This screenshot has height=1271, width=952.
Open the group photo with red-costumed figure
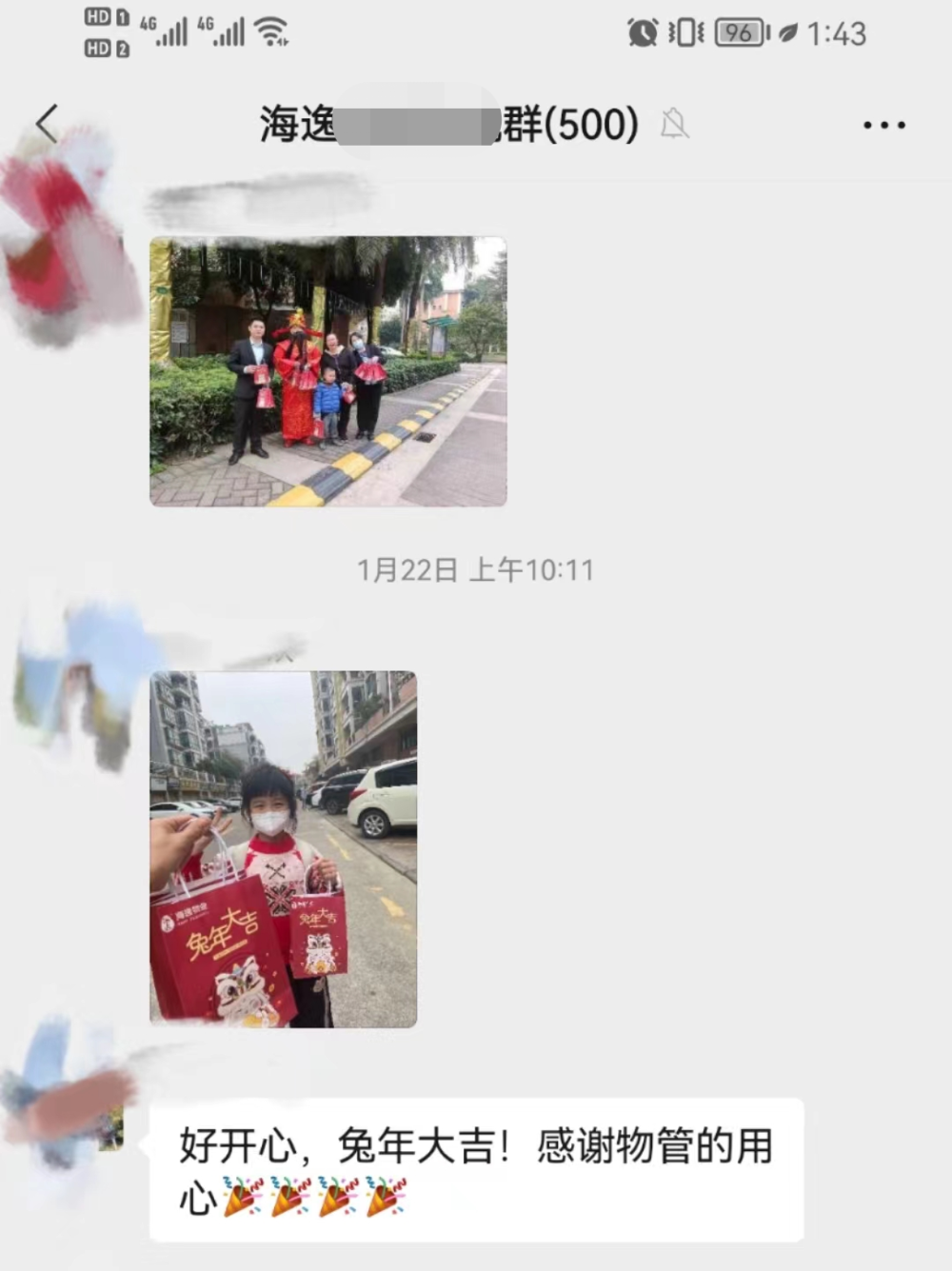pos(328,371)
